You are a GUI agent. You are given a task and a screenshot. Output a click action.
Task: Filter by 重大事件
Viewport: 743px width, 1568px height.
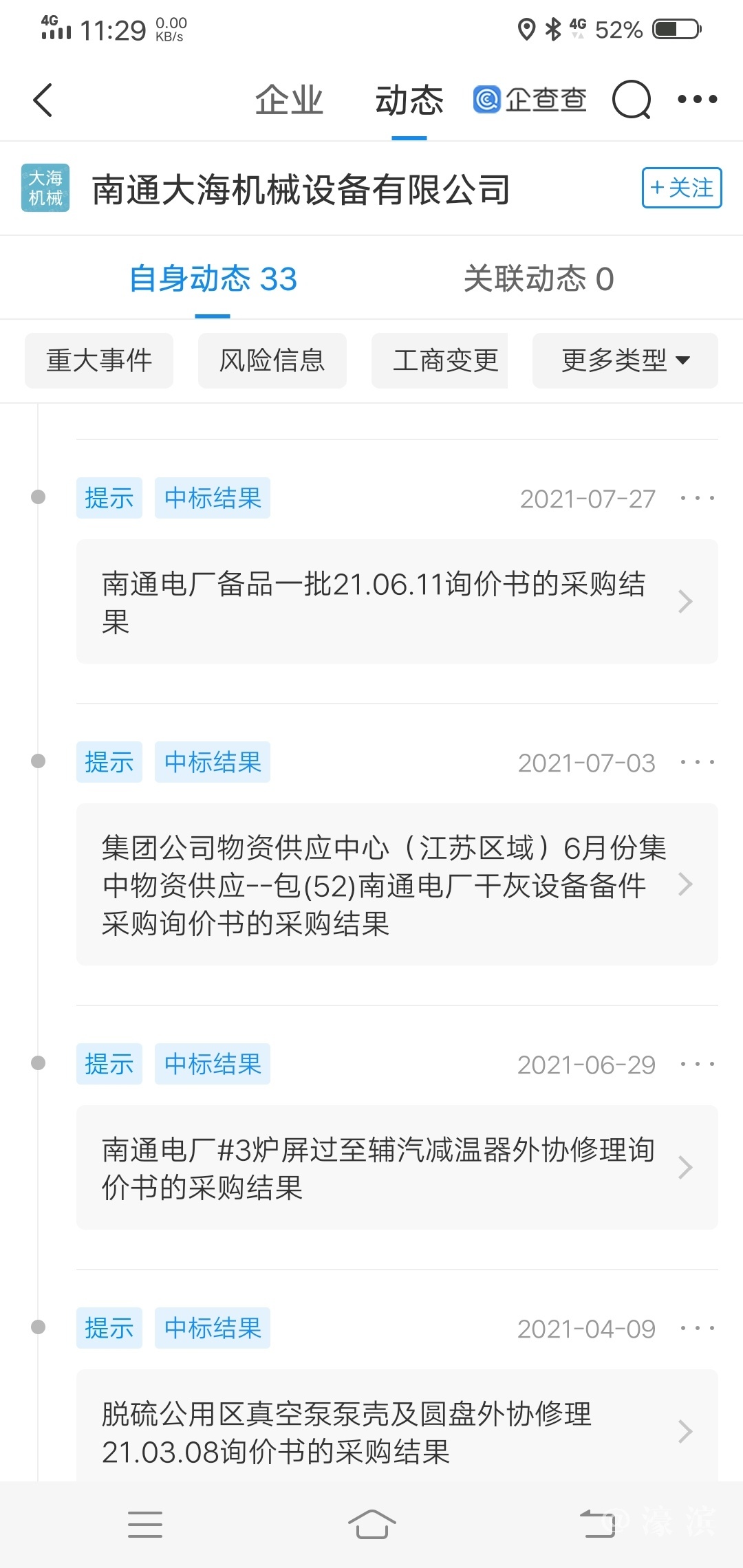99,360
